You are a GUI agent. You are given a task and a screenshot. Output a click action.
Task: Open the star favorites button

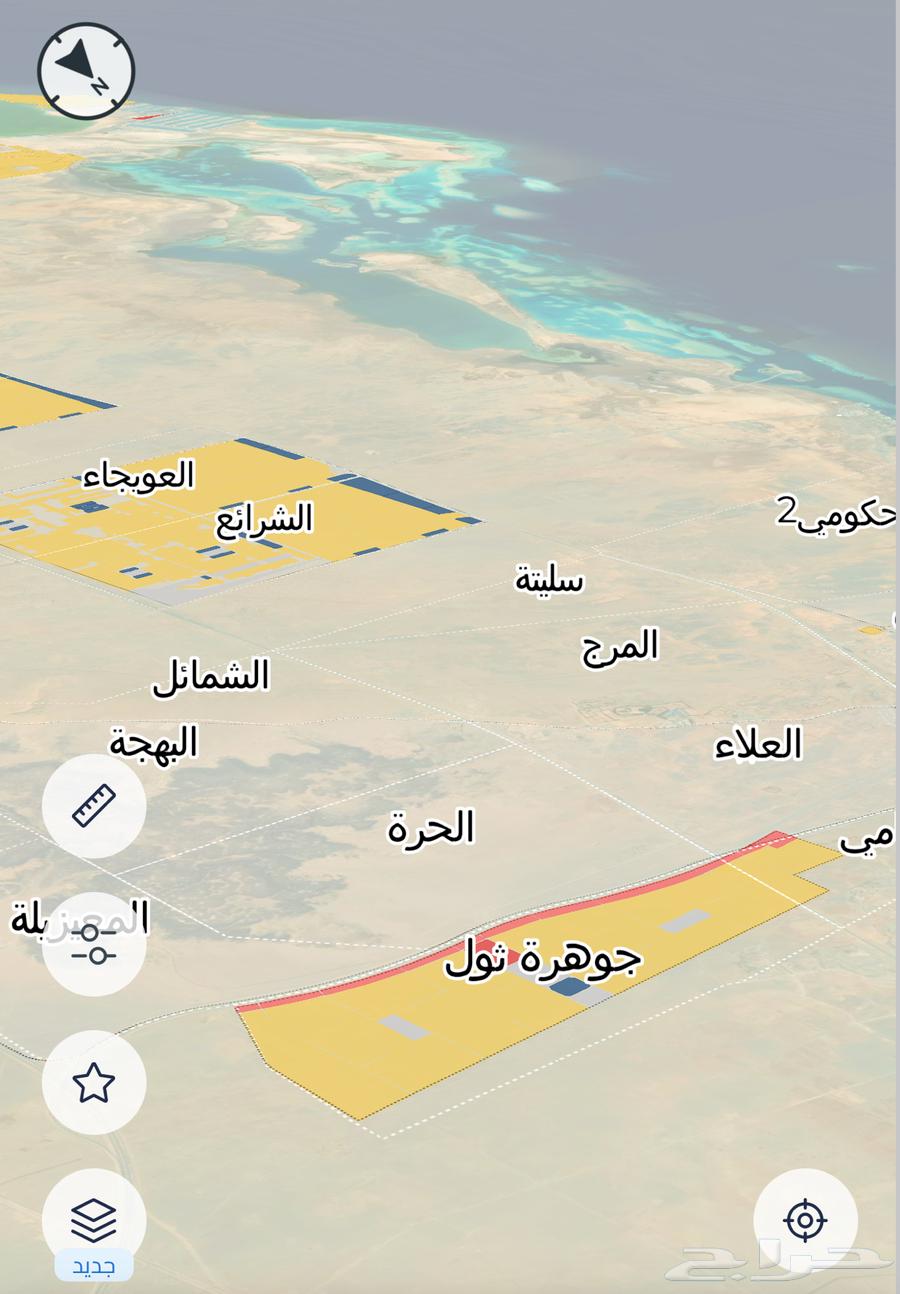(94, 1083)
